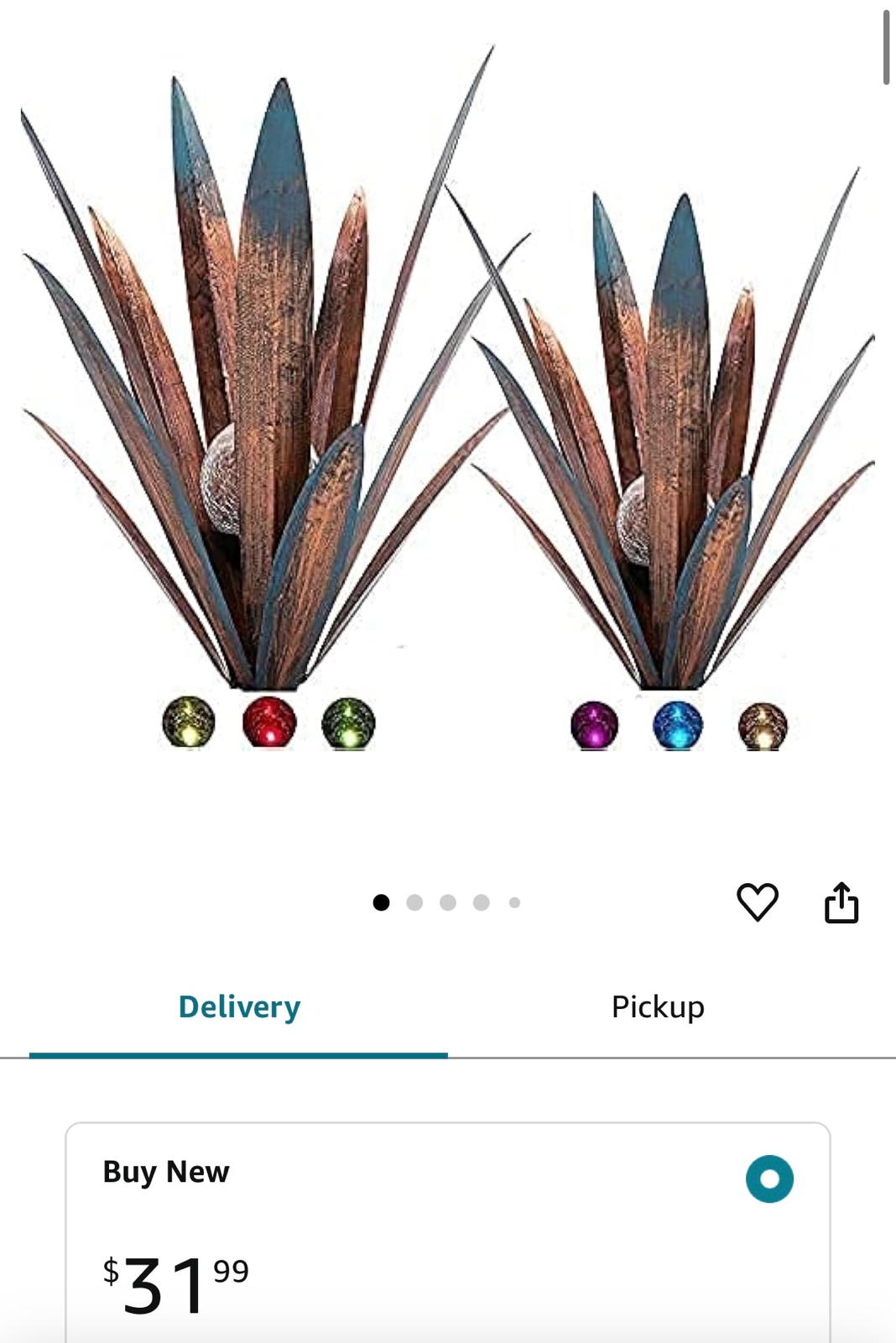Jump to the second image indicator dot
896x1343 pixels.
coord(414,903)
